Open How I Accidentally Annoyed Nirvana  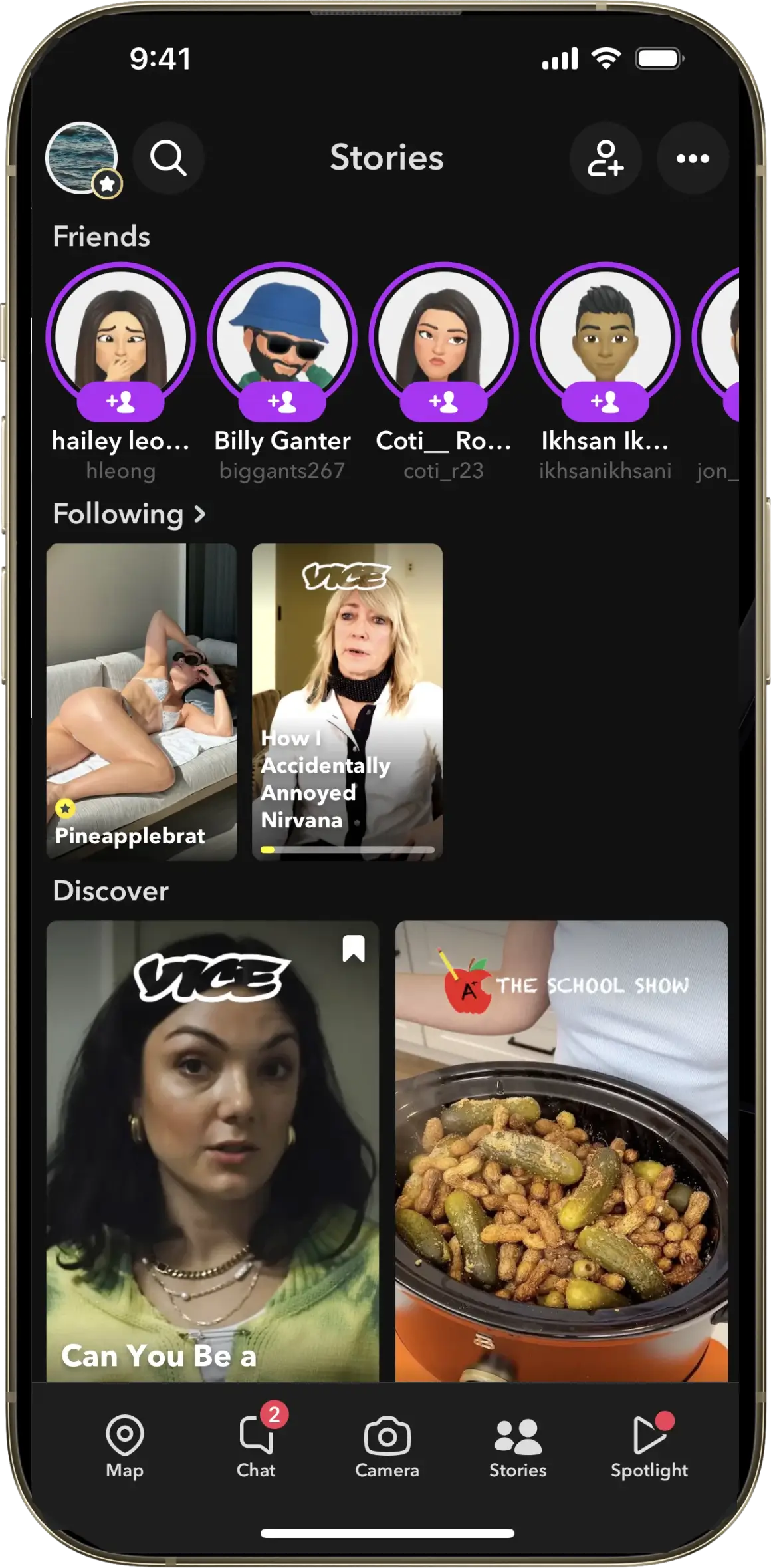click(347, 702)
